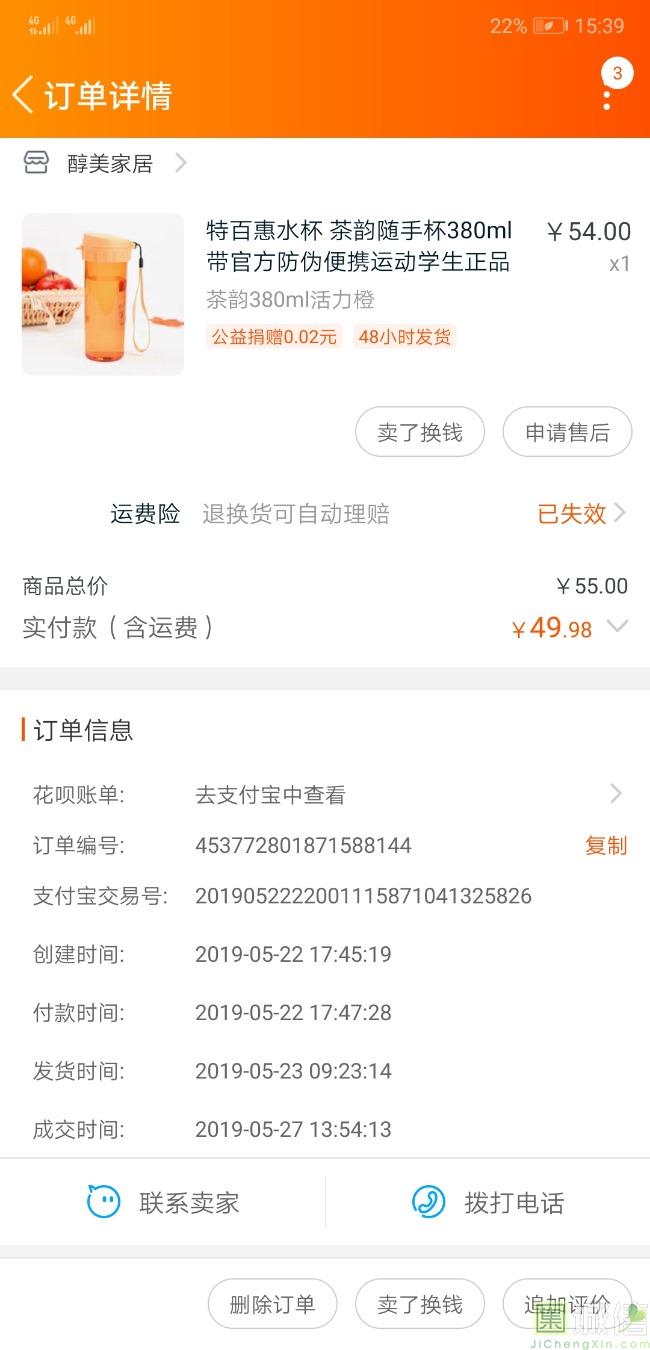Copy the order number with 复制
The height and width of the screenshot is (1350, 650).
coord(605,846)
